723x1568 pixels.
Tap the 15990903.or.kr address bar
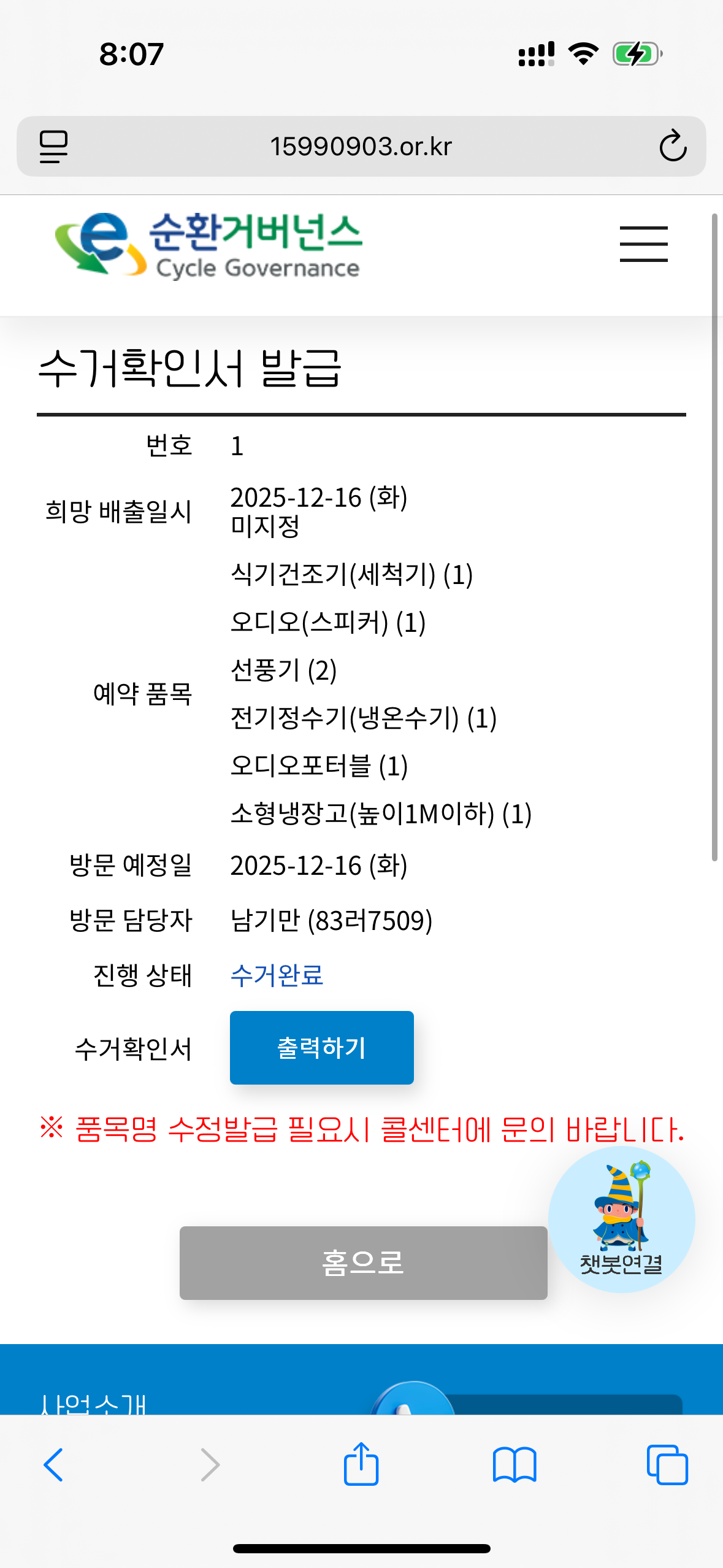[x=361, y=147]
